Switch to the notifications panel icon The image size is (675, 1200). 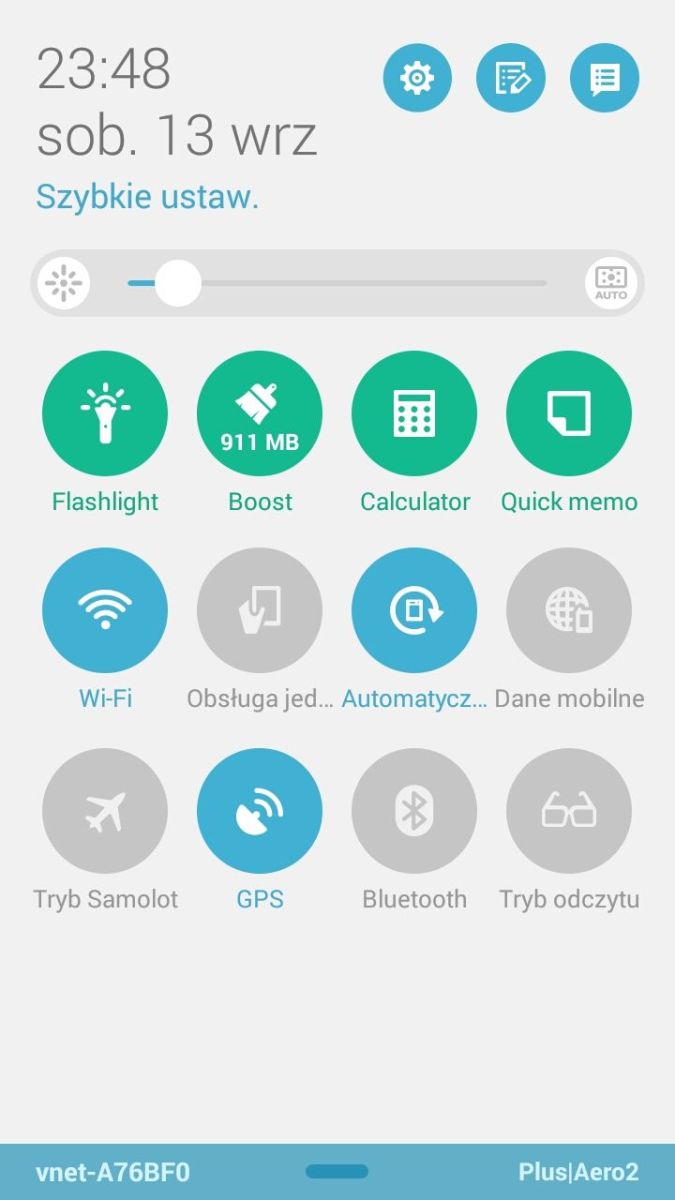click(x=604, y=77)
